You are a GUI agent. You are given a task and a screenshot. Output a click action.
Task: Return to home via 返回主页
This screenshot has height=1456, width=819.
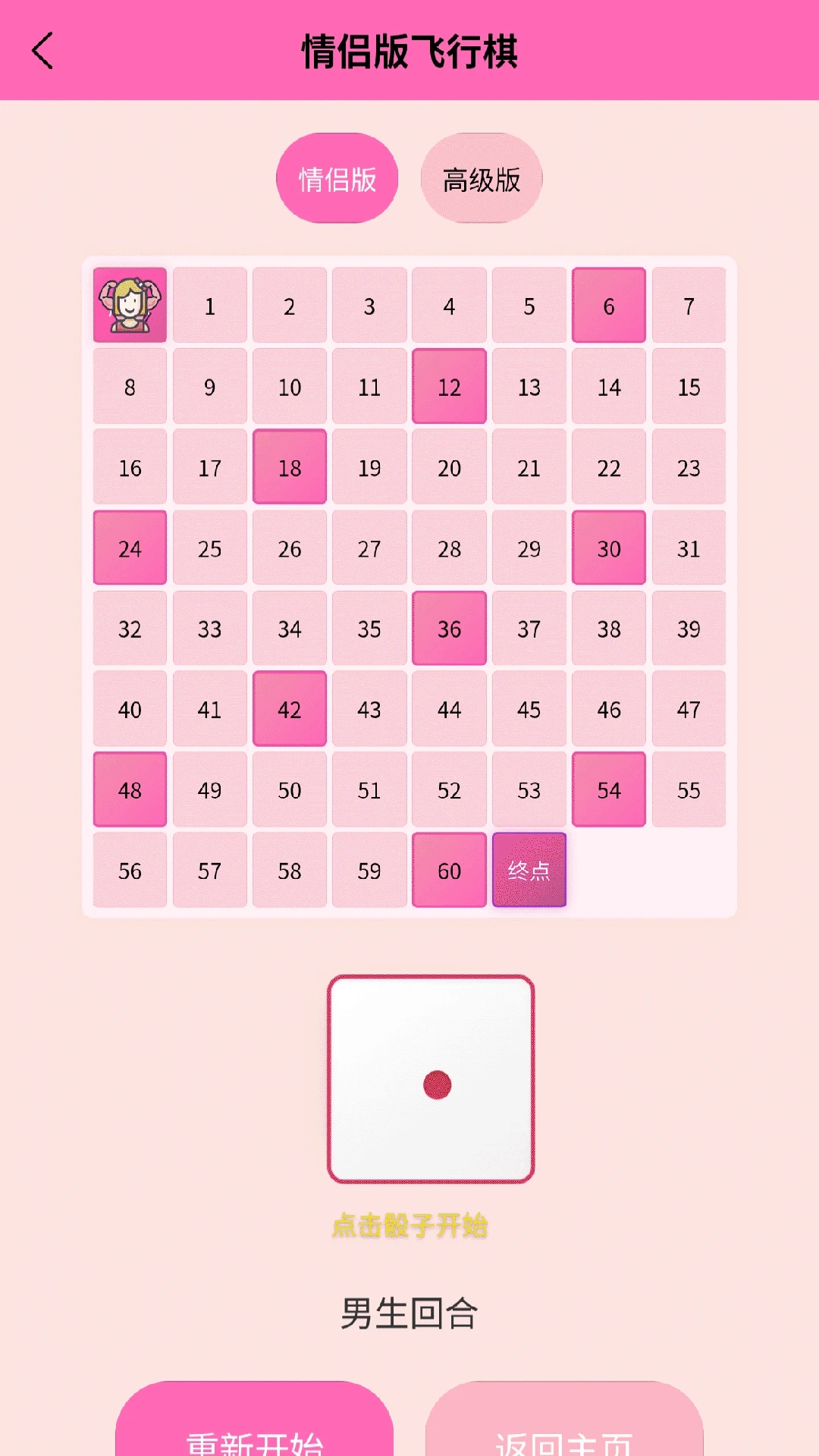[x=564, y=1429]
